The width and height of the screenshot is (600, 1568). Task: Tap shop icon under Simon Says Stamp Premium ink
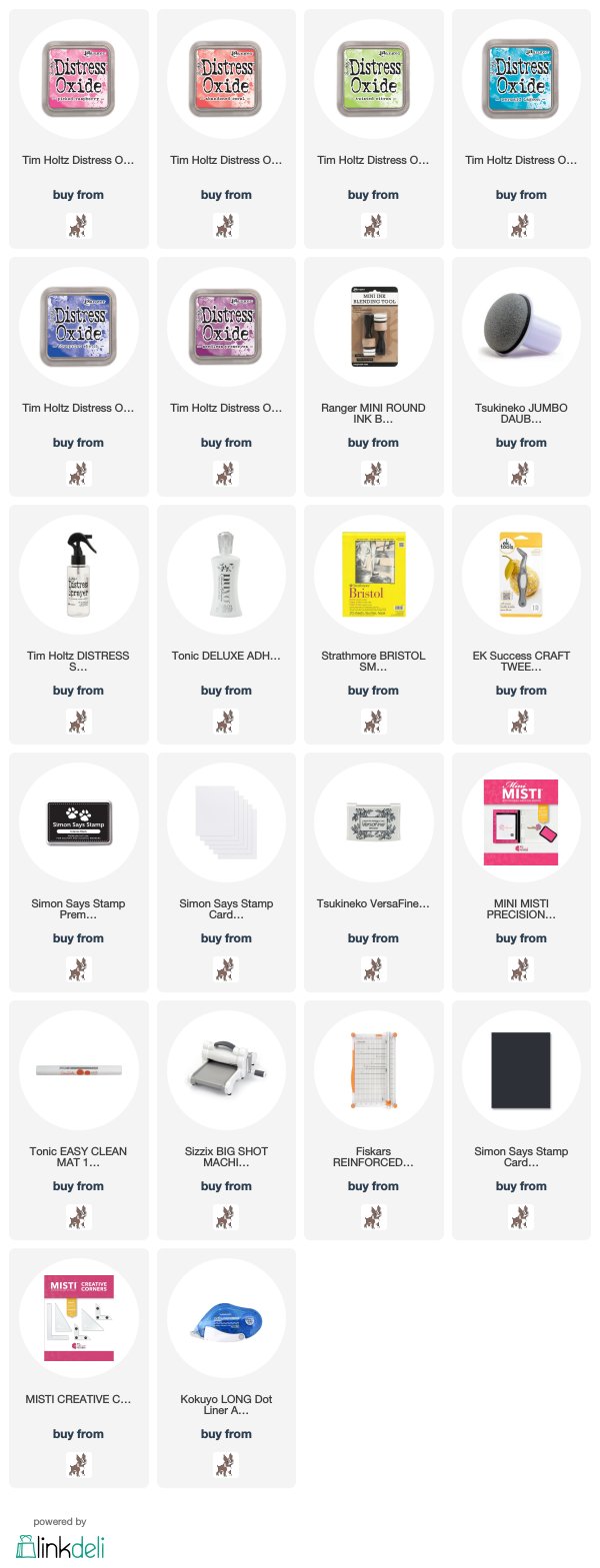pyautogui.click(x=78, y=968)
